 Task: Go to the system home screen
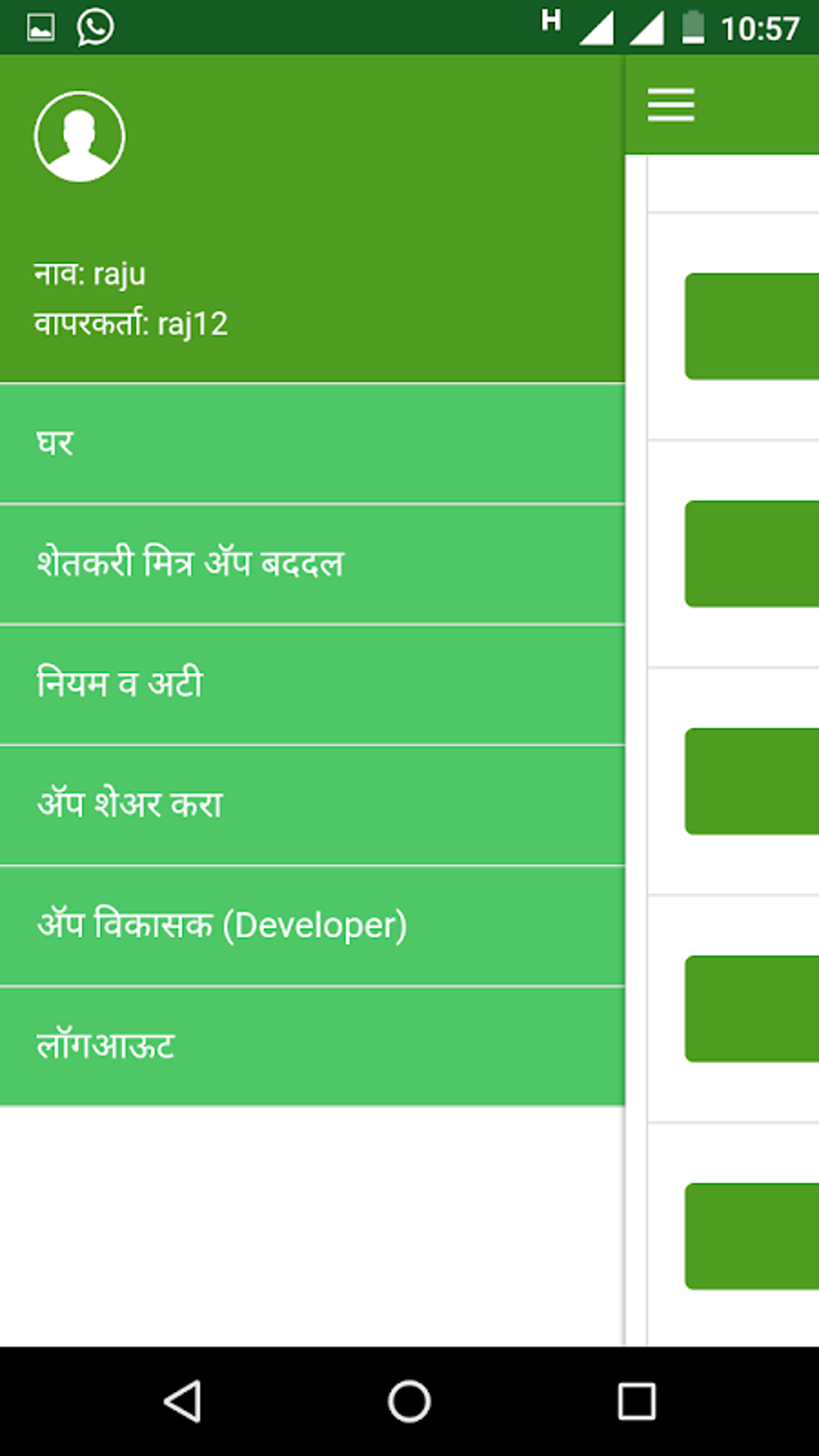(409, 1401)
